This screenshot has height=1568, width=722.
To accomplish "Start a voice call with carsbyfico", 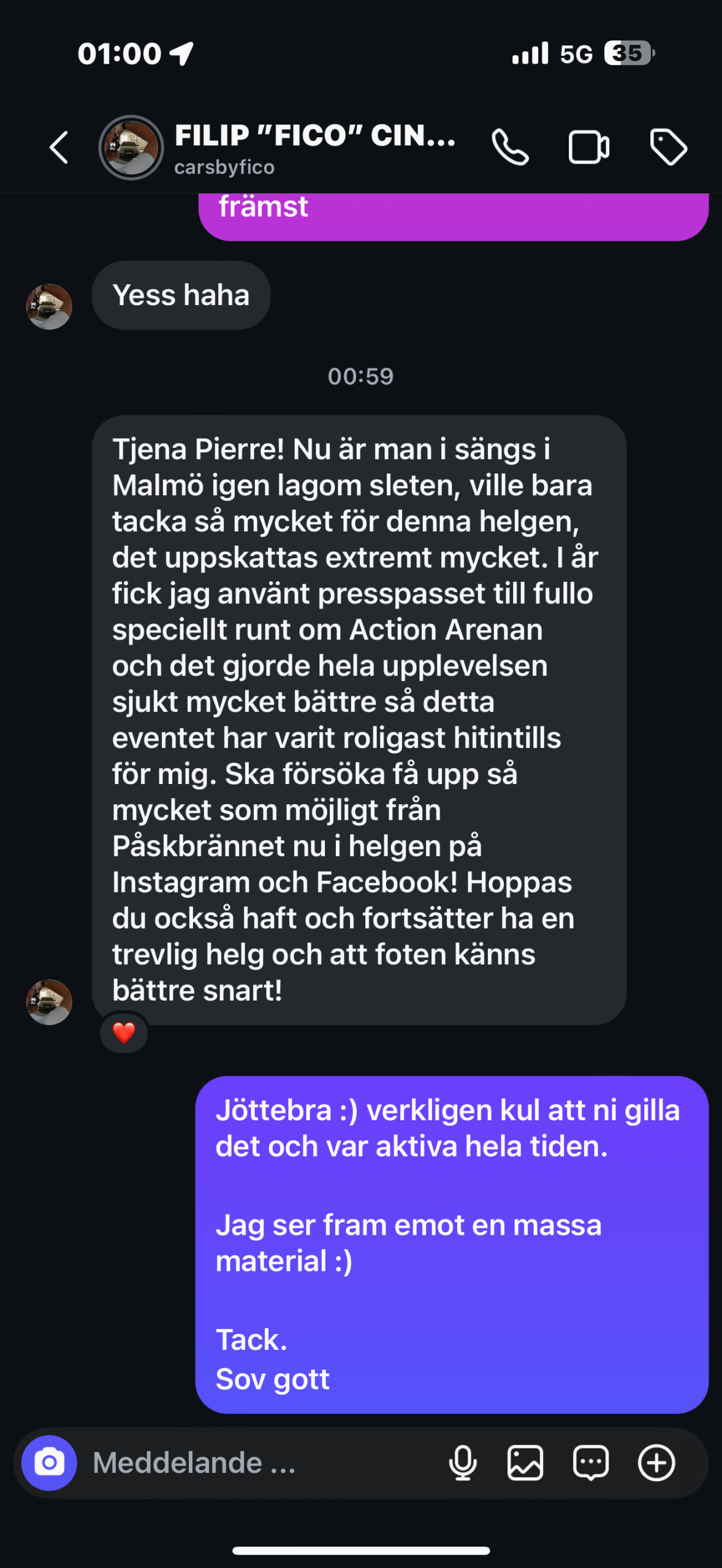I will (510, 148).
